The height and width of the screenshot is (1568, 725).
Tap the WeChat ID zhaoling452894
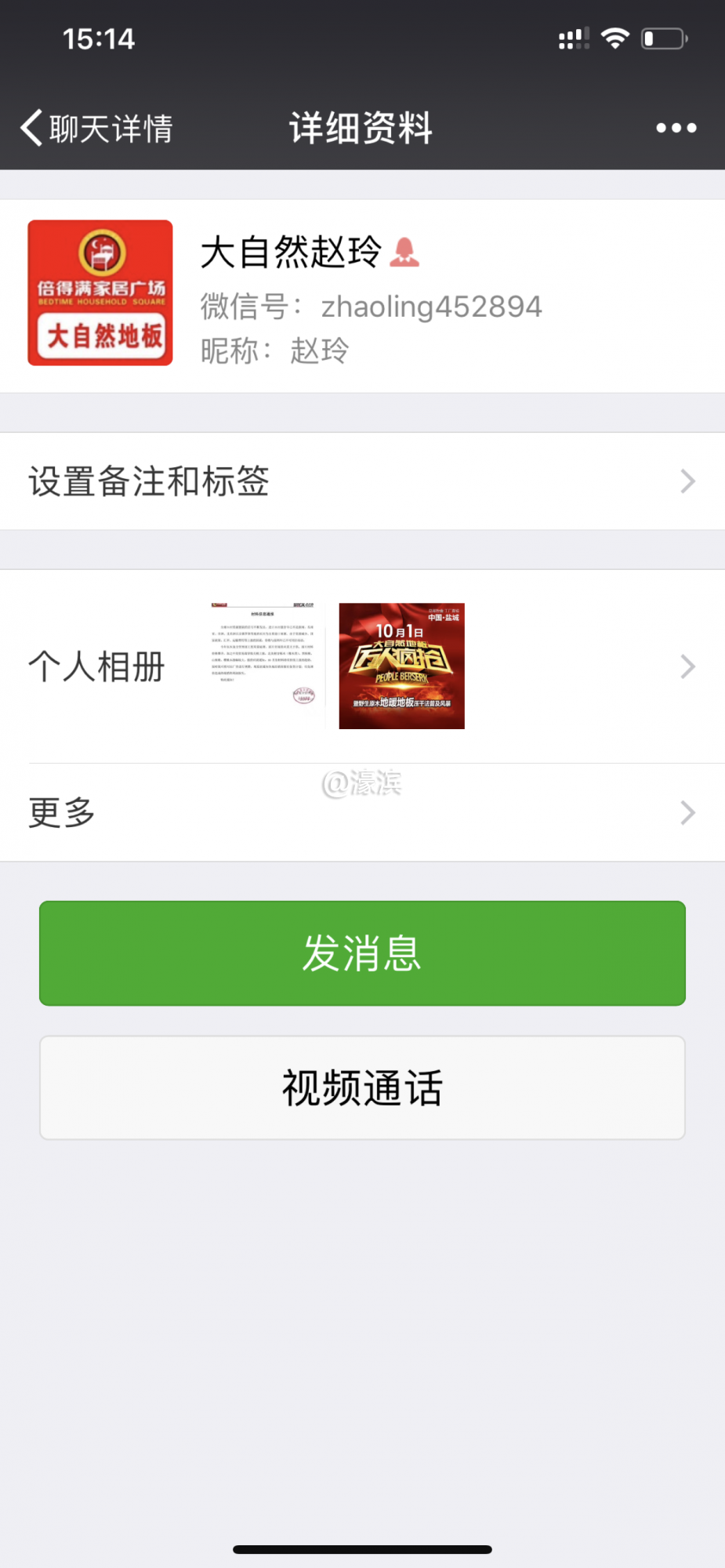(432, 306)
